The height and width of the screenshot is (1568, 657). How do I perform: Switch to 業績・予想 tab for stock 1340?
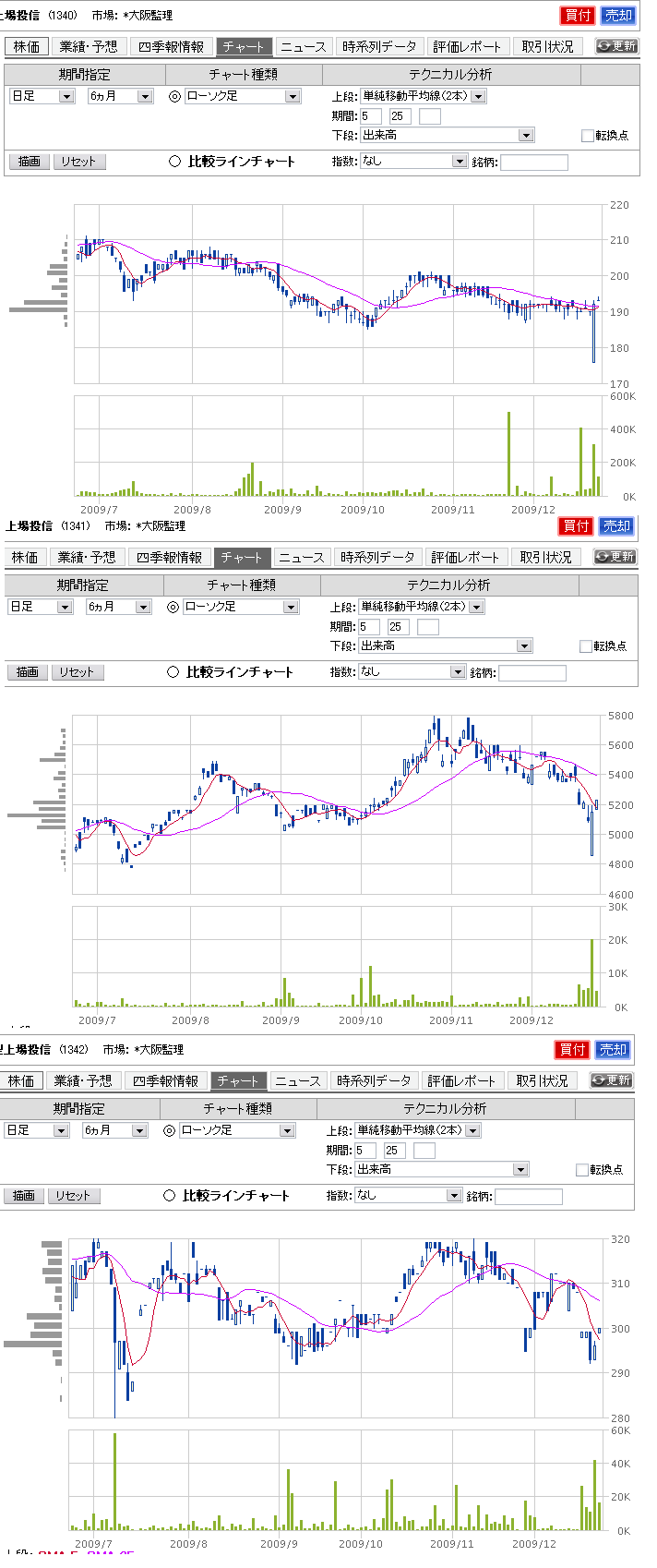coord(89,46)
